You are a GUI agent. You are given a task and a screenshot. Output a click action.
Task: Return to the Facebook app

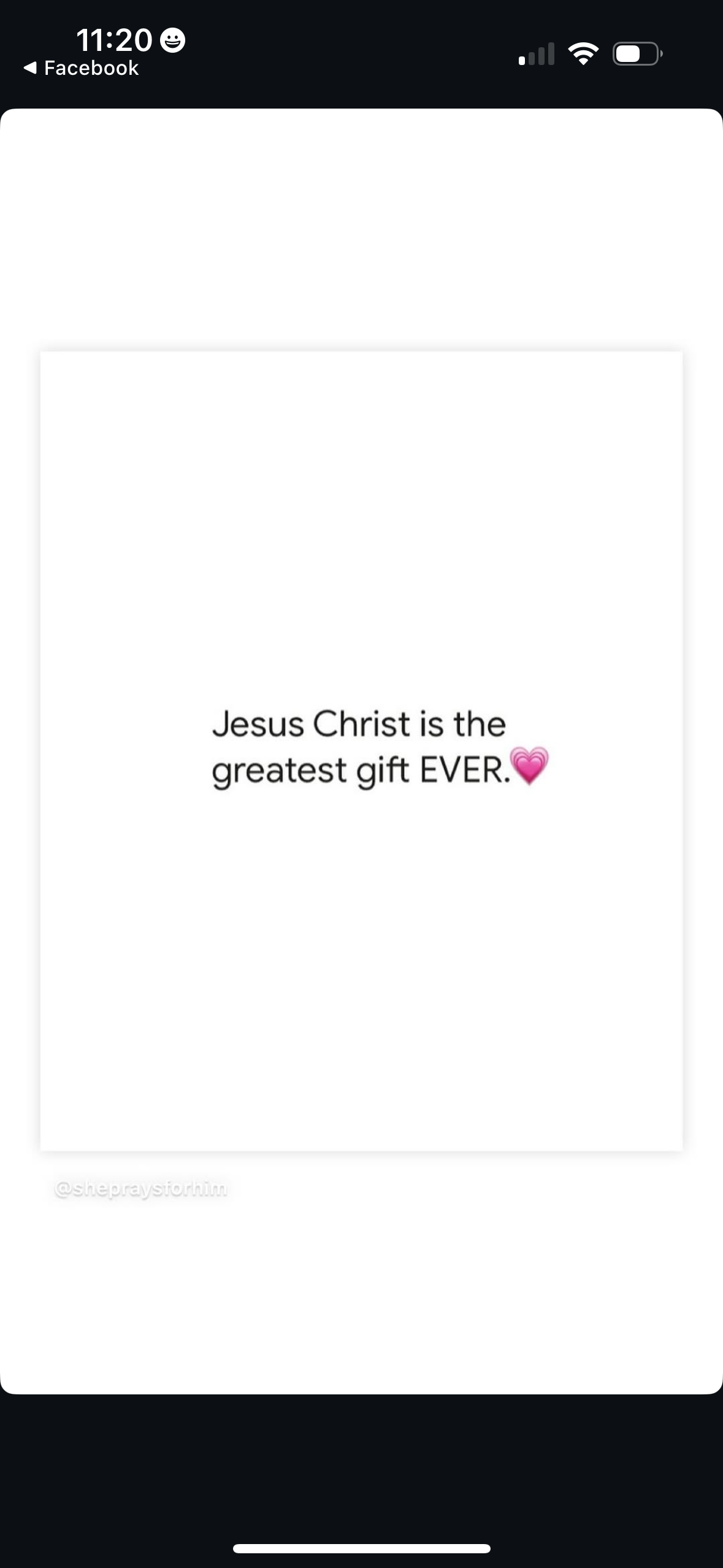[81, 68]
